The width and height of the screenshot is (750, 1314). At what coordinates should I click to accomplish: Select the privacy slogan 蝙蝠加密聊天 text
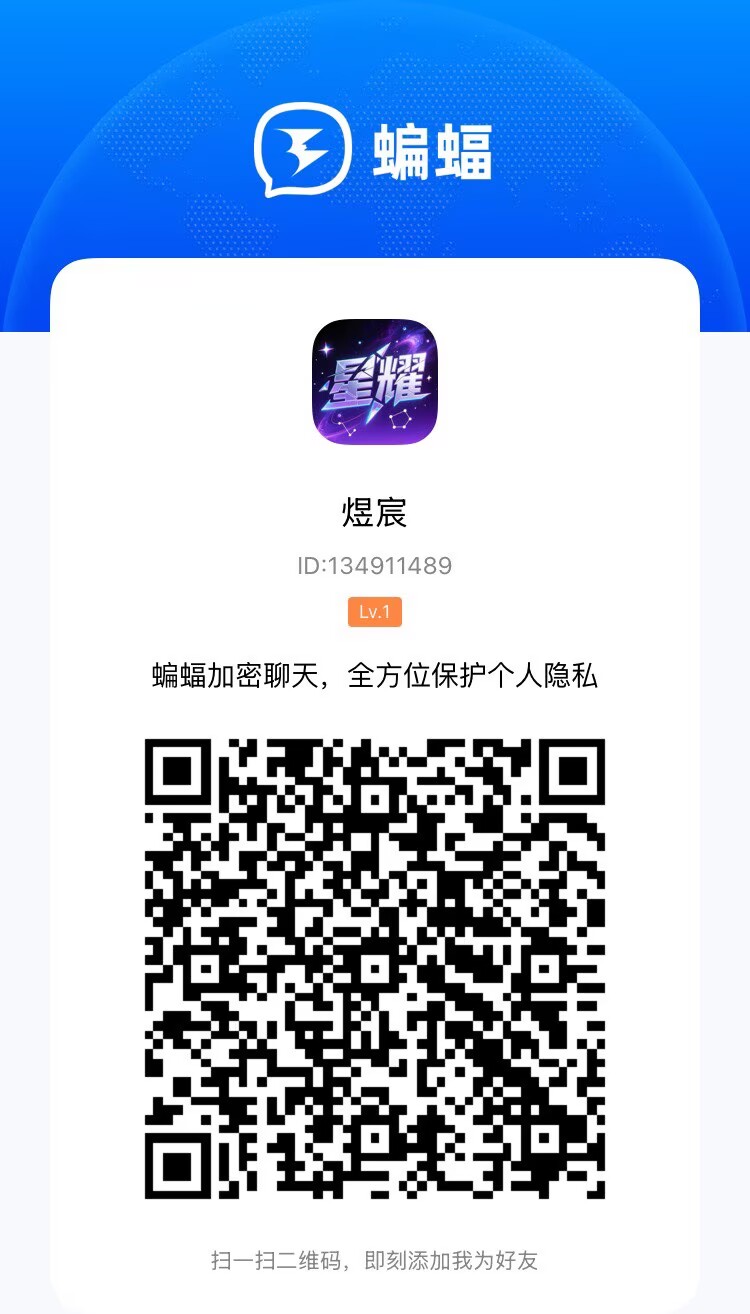click(x=374, y=673)
